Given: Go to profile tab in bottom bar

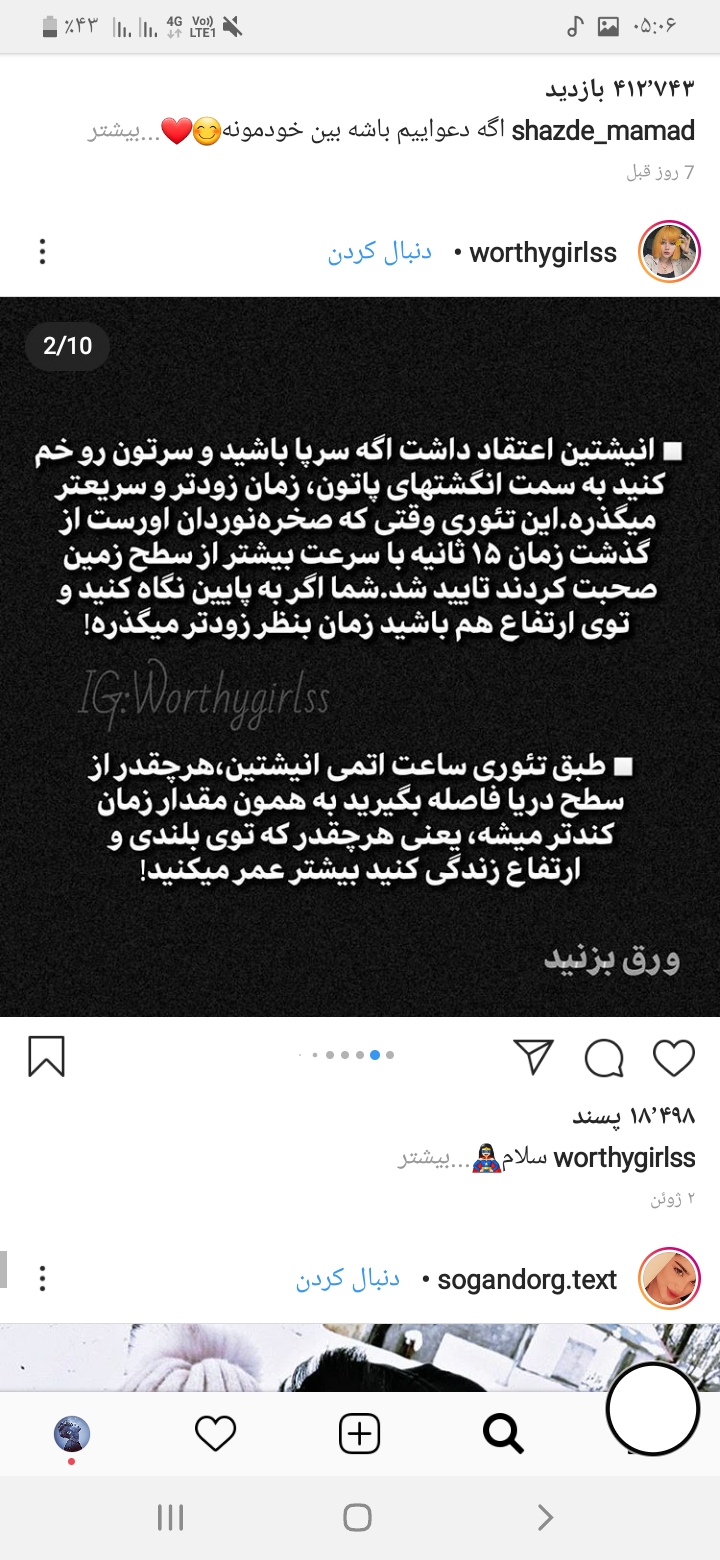Looking at the screenshot, I should click(x=72, y=1435).
